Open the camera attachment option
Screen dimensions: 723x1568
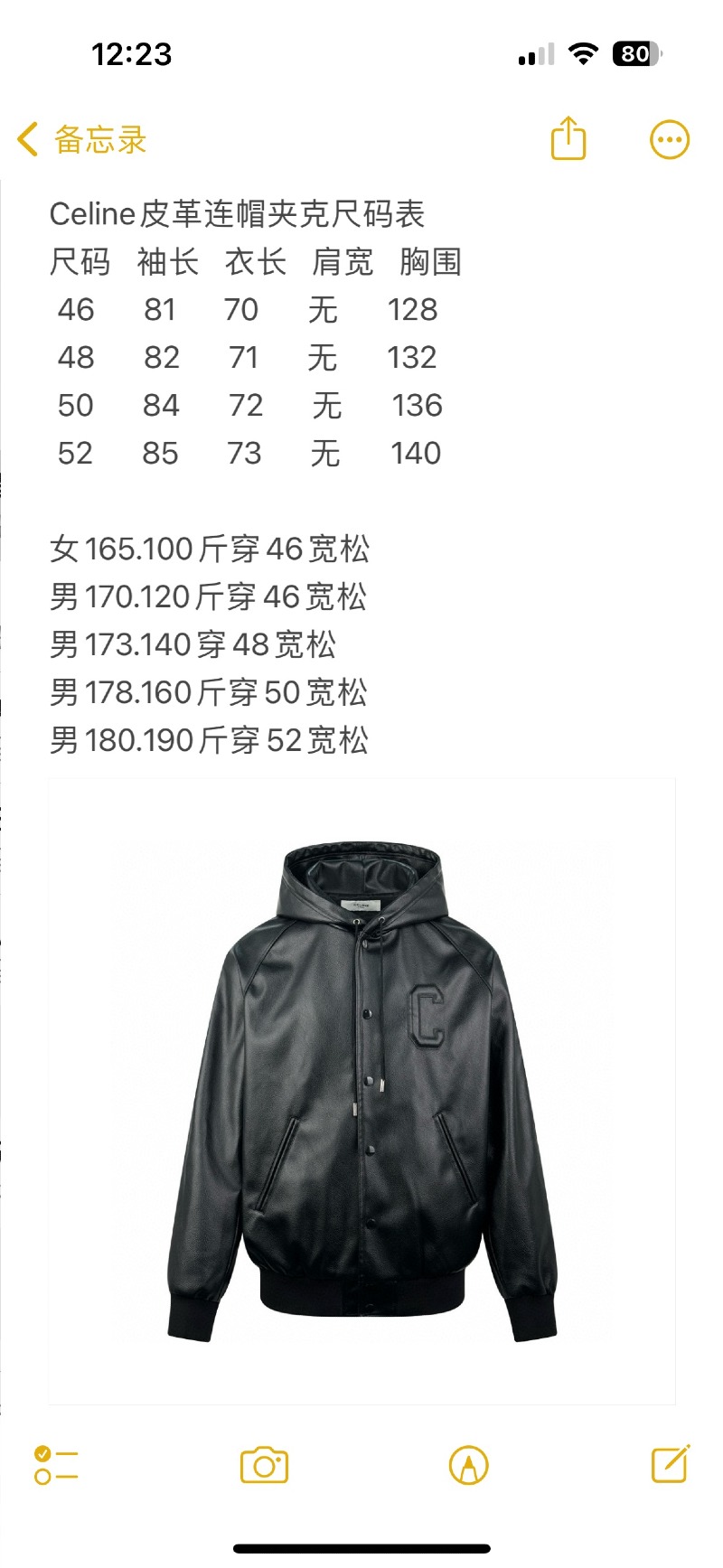point(264,1465)
